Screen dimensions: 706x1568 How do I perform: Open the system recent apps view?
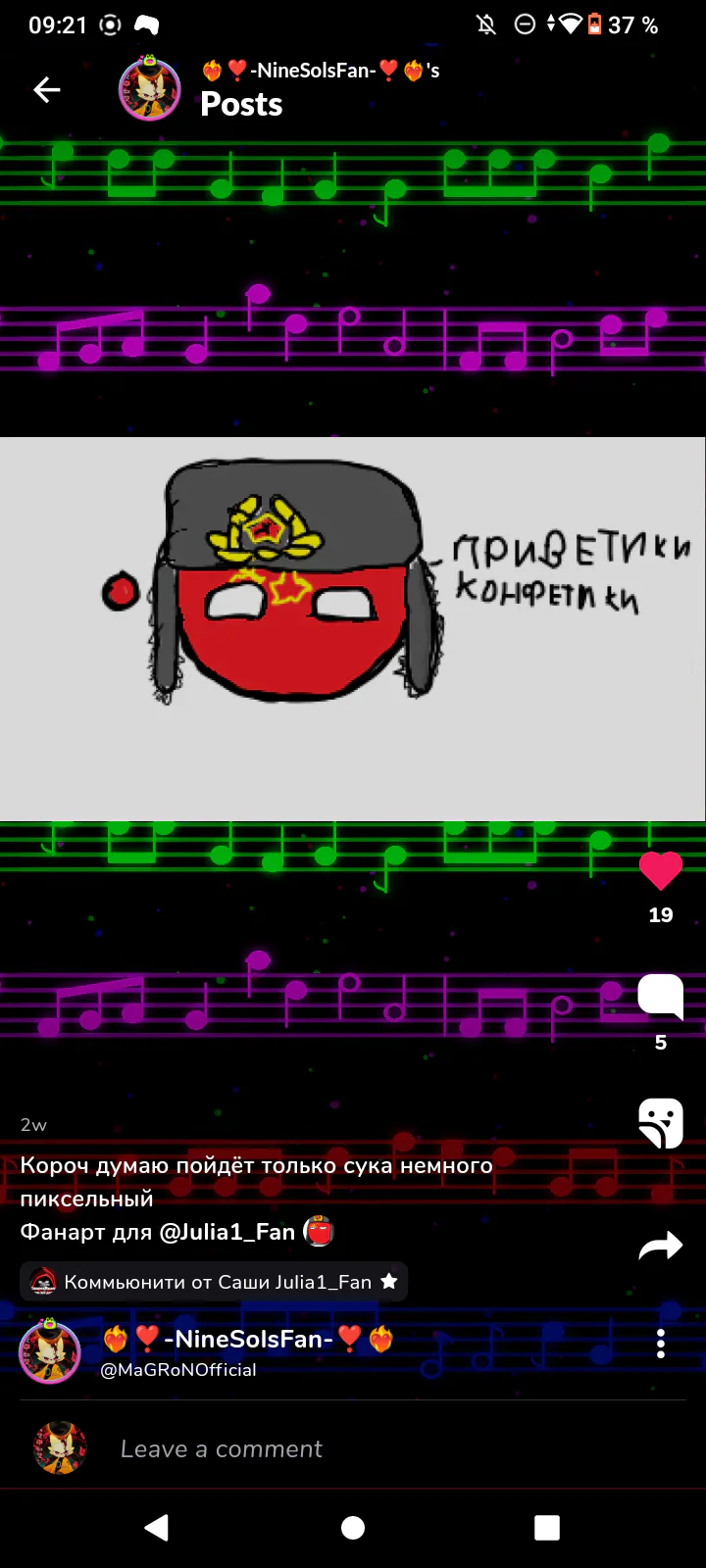click(x=547, y=1528)
